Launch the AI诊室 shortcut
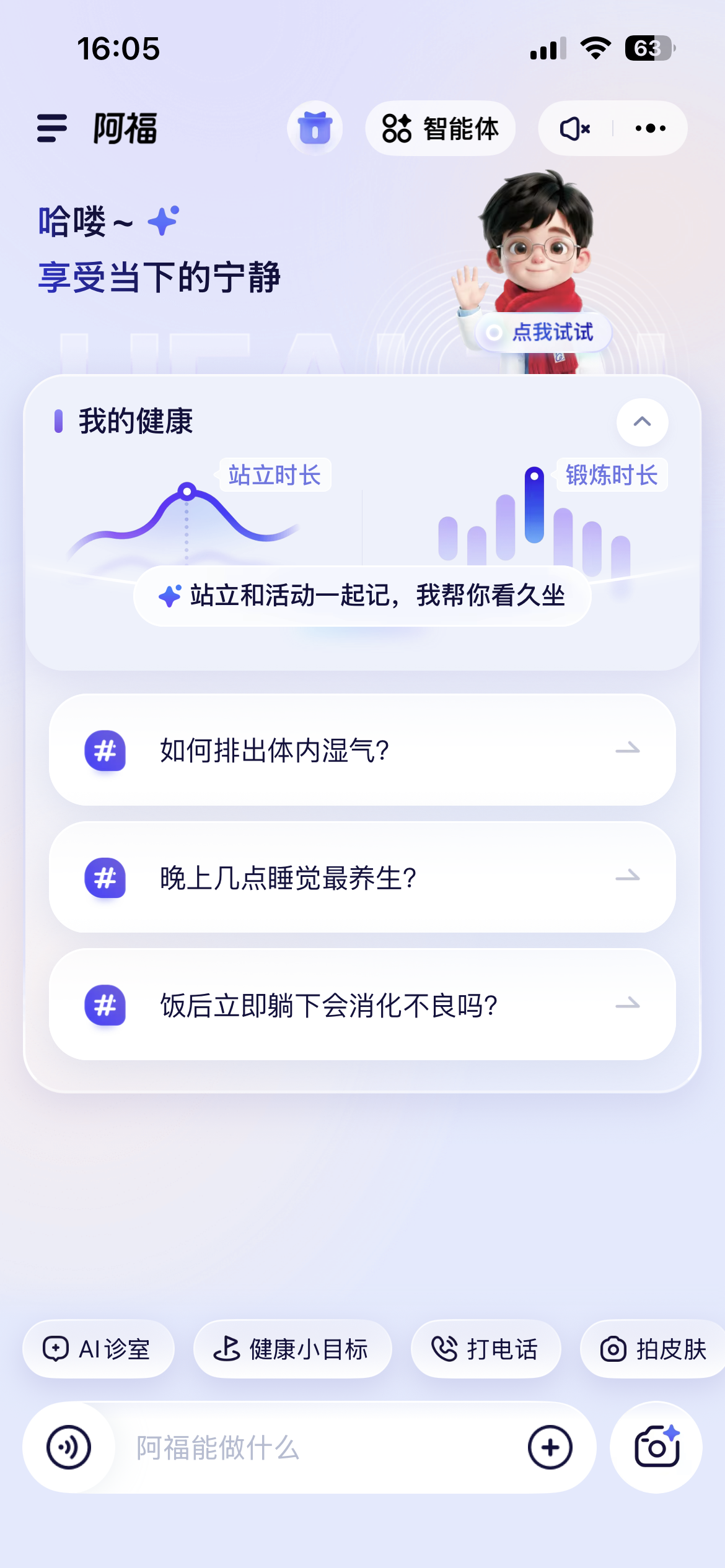 [x=98, y=1349]
